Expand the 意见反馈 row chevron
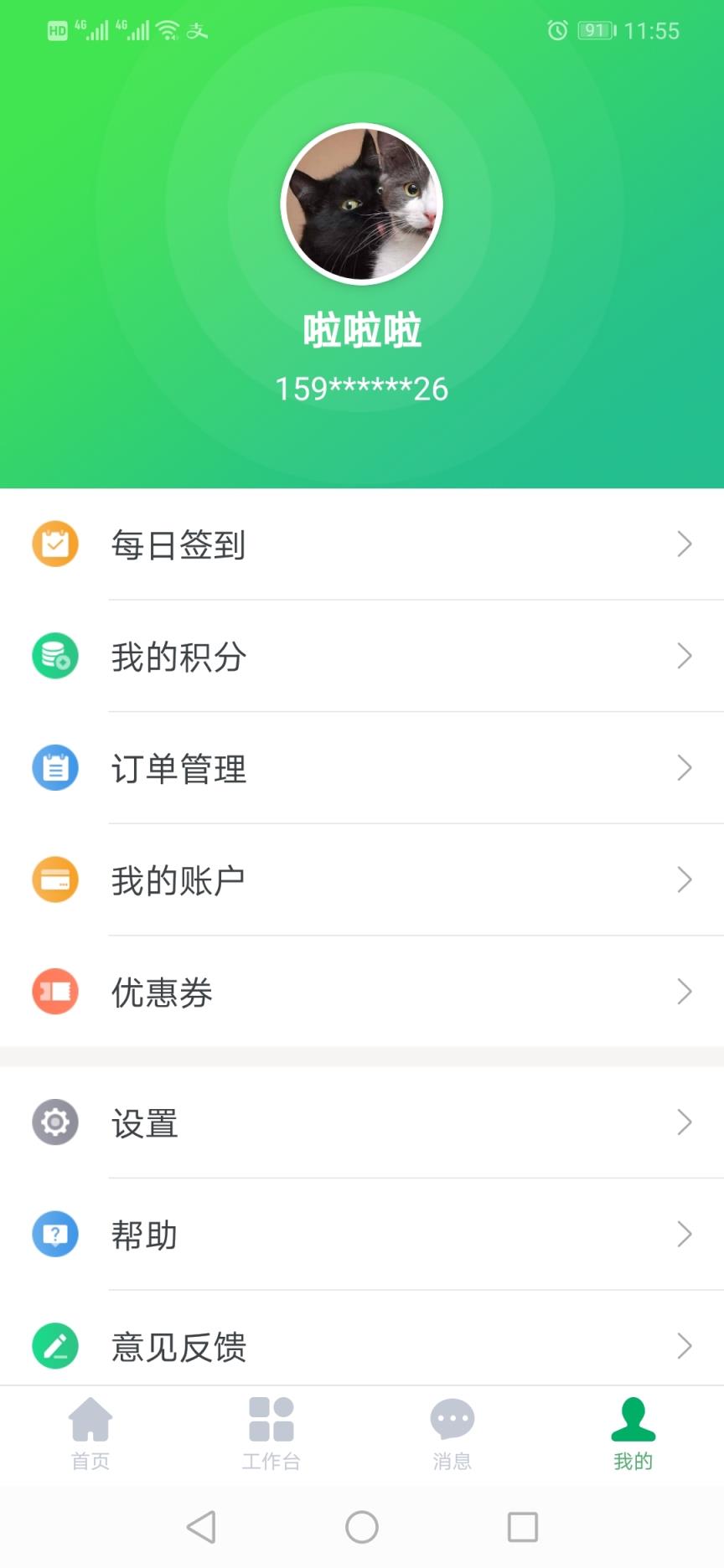Viewport: 724px width, 1568px height. coord(684,1346)
